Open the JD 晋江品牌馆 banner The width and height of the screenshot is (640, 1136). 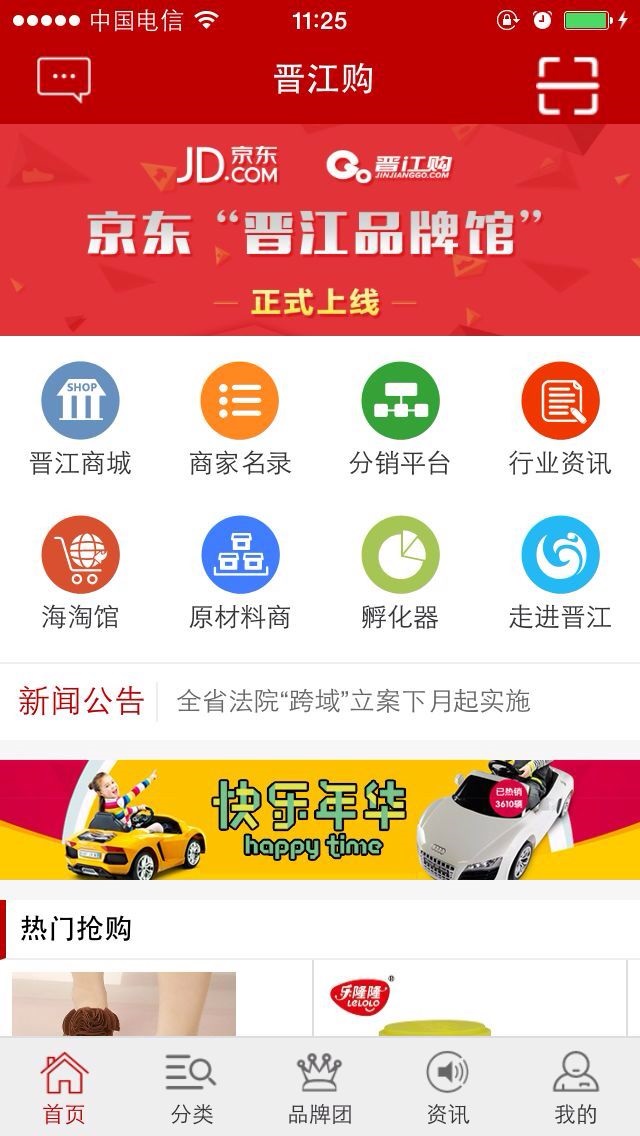tap(320, 230)
